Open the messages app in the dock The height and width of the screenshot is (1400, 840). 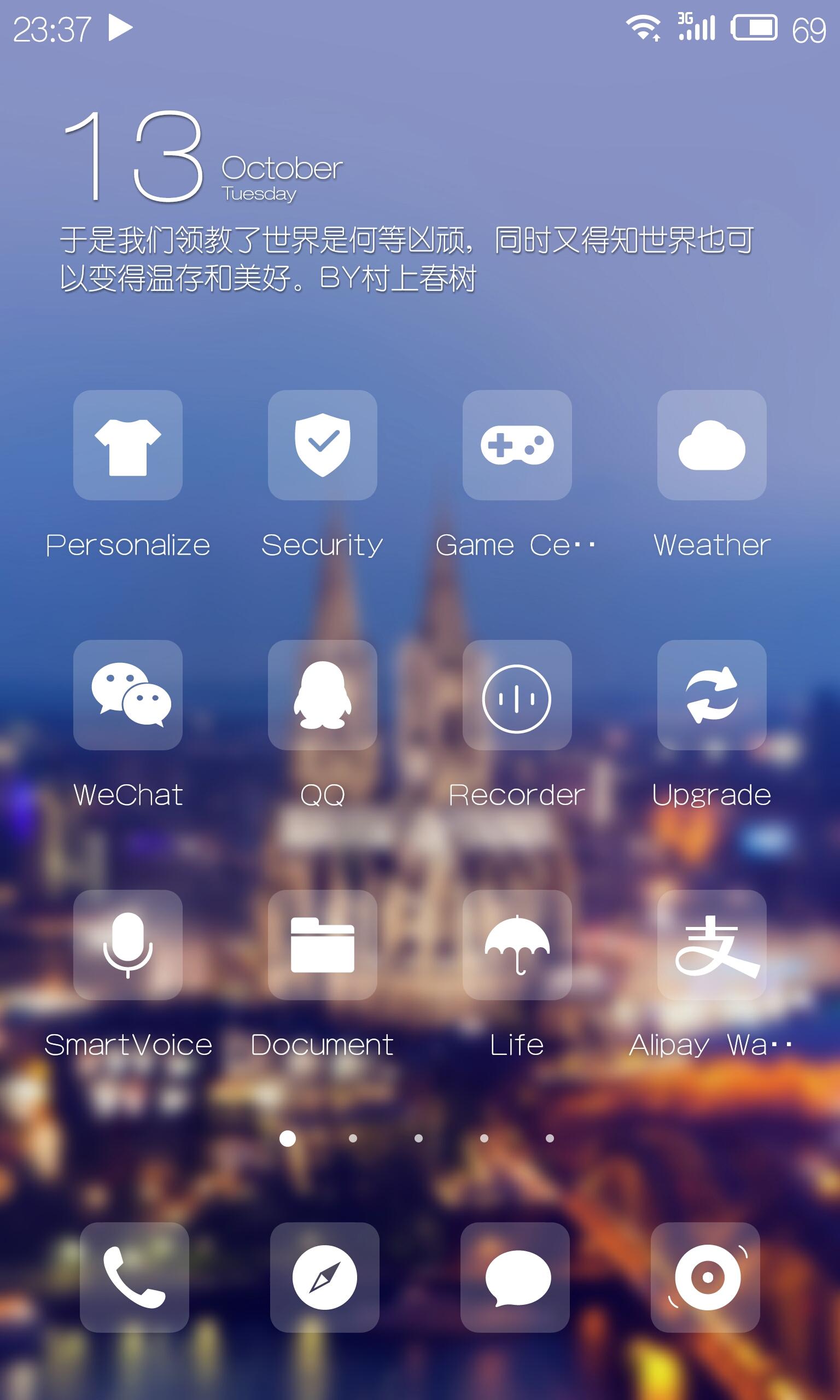point(515,1277)
